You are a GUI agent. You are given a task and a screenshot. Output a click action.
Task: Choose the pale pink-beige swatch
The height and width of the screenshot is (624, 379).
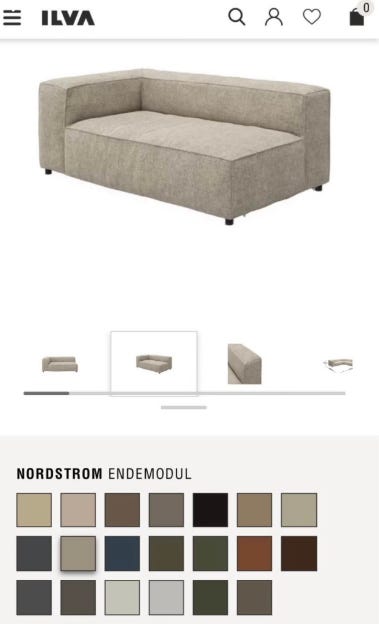(x=78, y=510)
